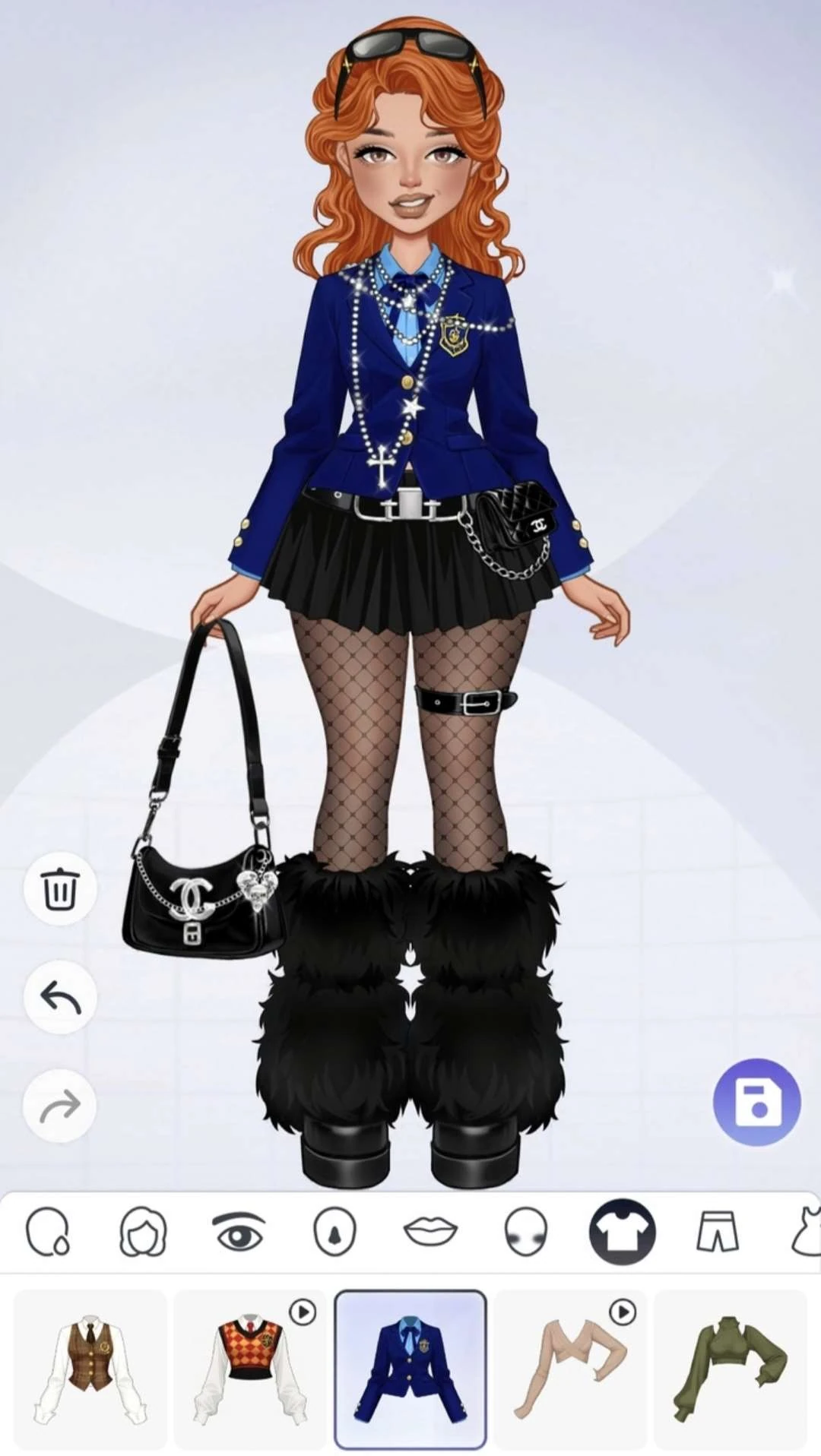821x1456 pixels.
Task: Select the lips category
Action: tap(430, 1232)
